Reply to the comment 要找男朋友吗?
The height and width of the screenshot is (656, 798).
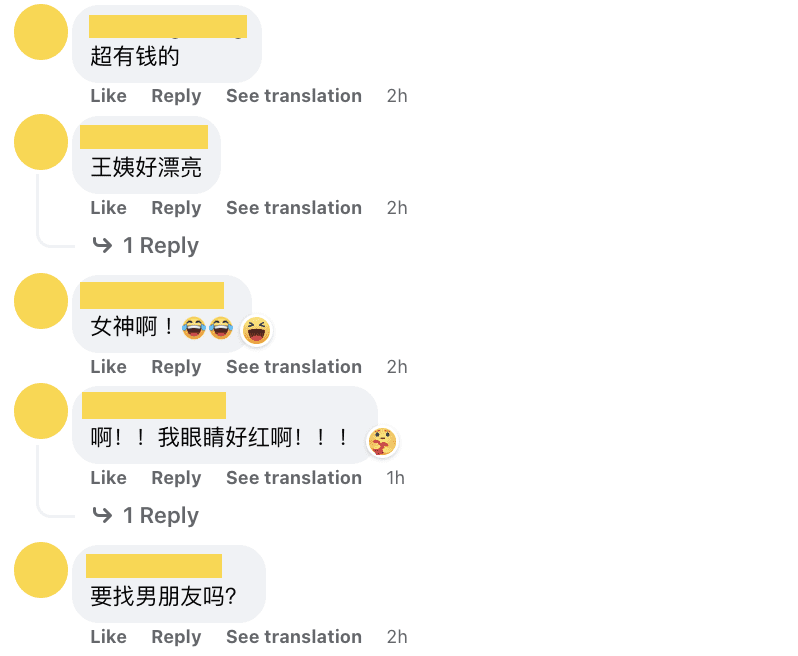click(x=176, y=637)
